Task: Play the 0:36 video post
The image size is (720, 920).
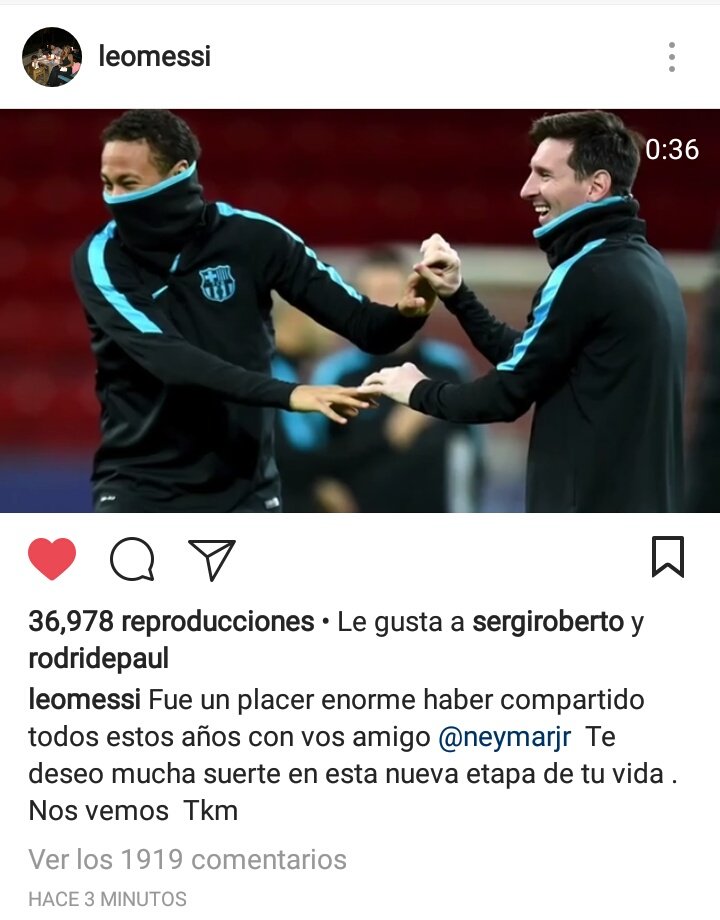Action: click(x=360, y=310)
